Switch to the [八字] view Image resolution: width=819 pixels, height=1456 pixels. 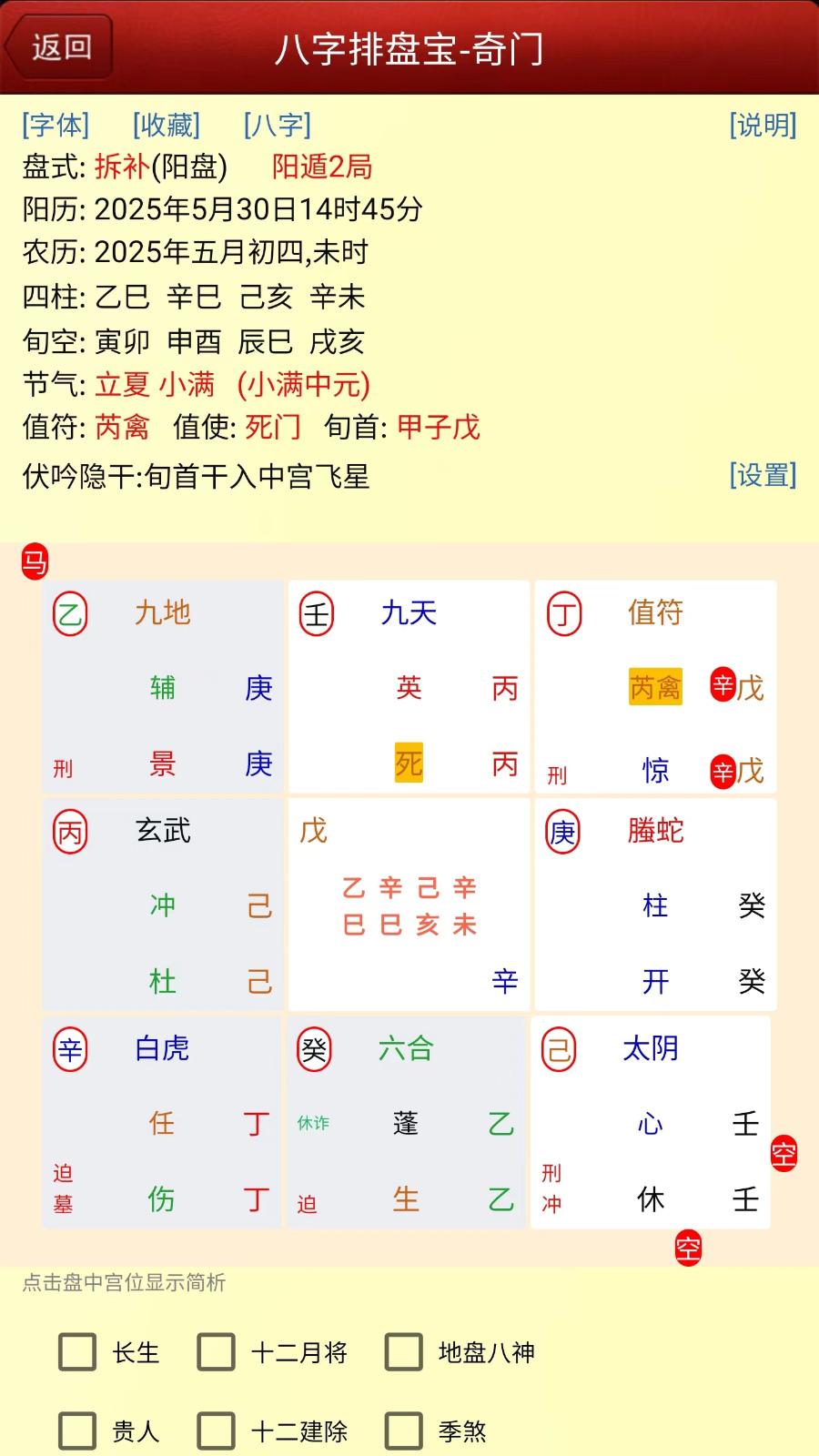coord(276,124)
